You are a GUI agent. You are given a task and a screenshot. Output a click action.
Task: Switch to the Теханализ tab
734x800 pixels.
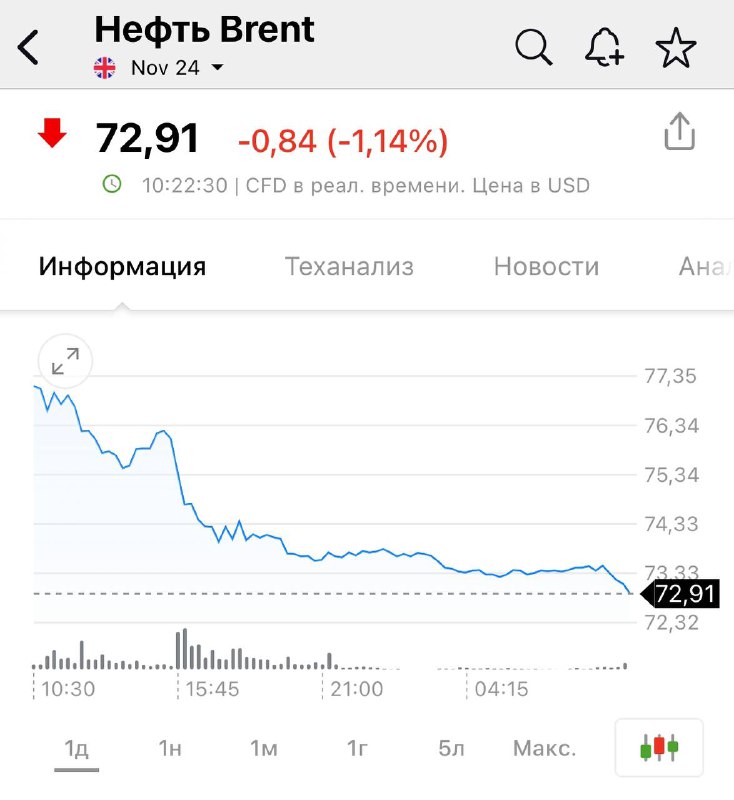coord(349,267)
